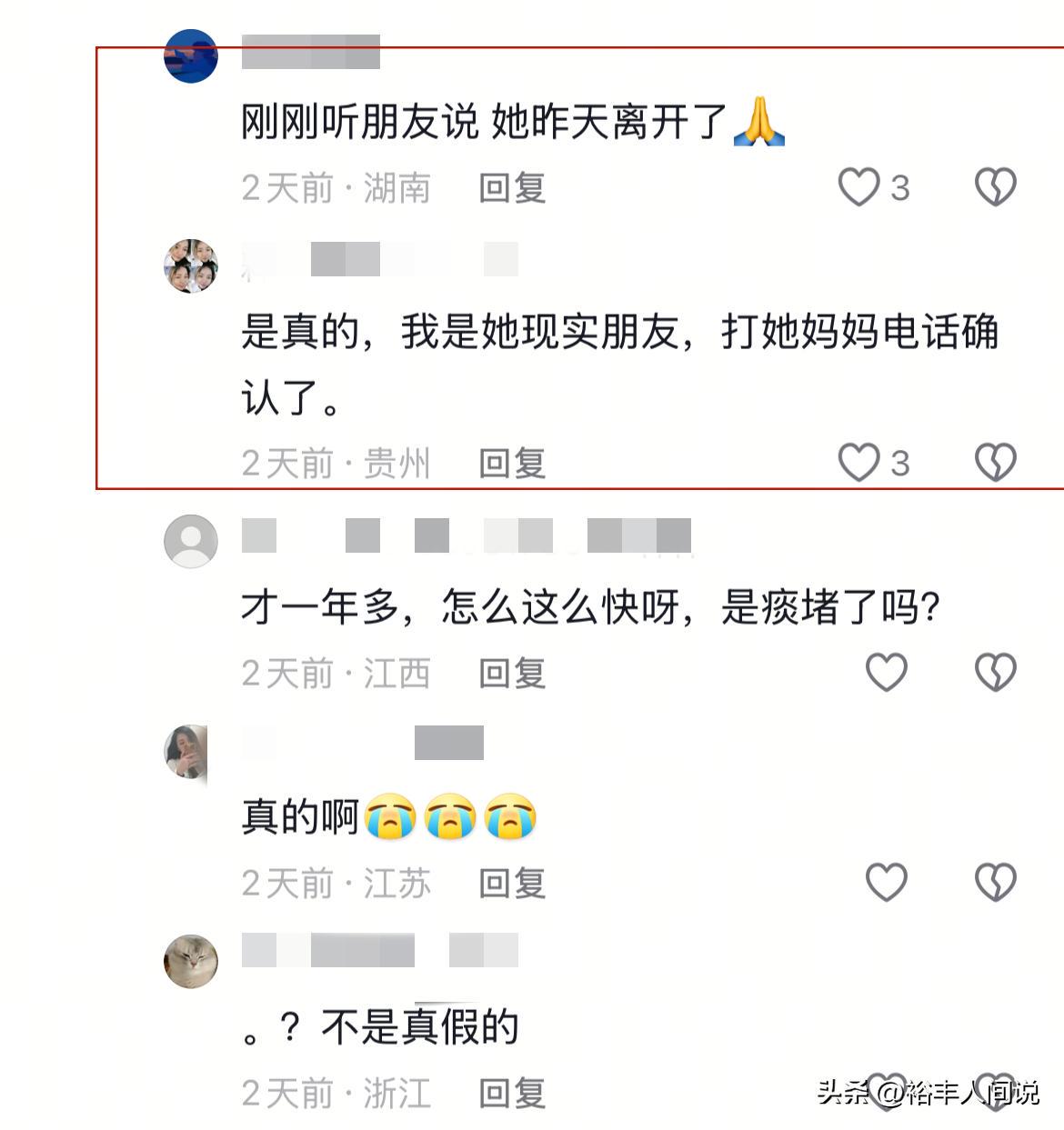Like the comment "是真的,我是她现实朋友"
The image size is (1064, 1130).
(x=858, y=463)
